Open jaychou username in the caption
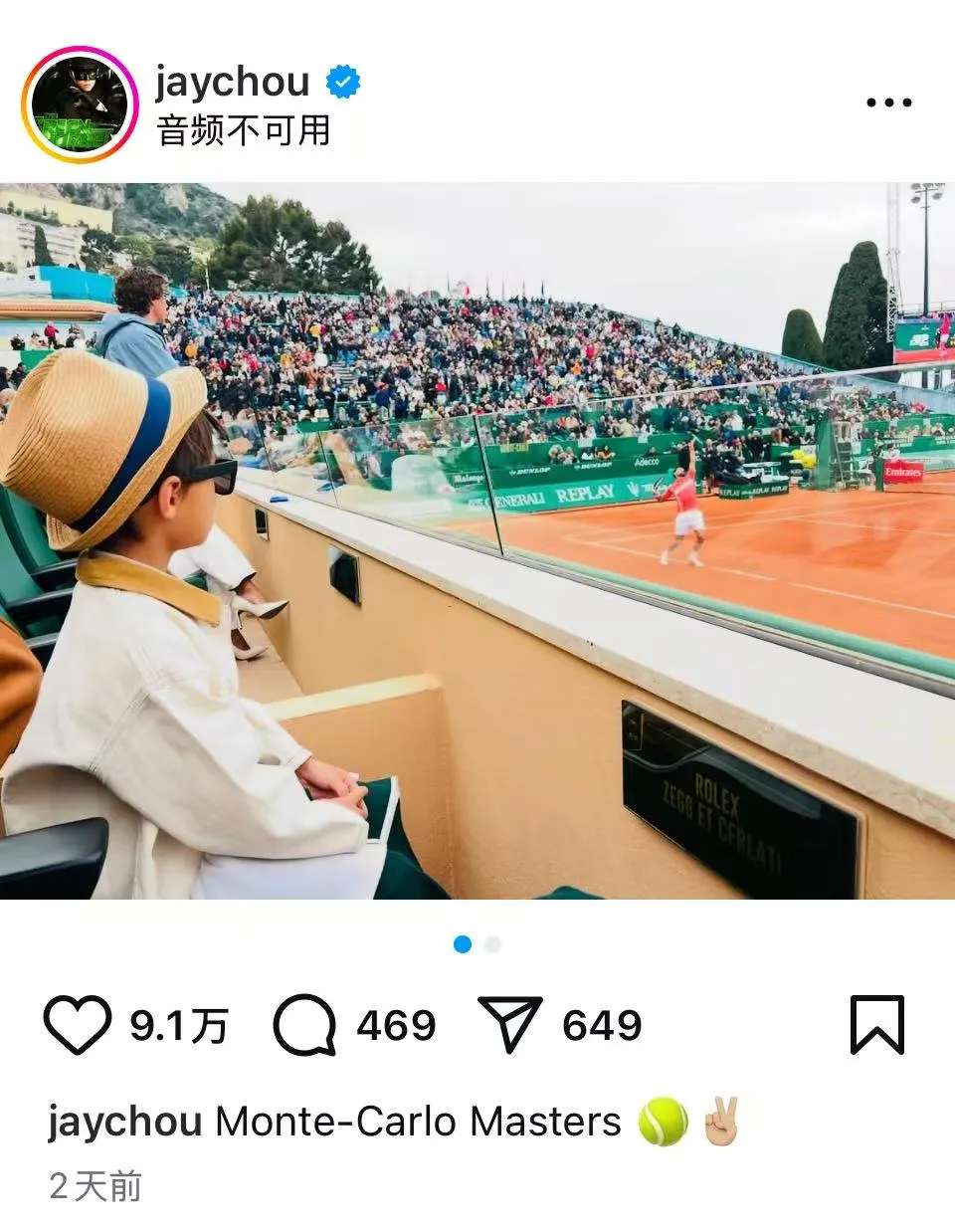Viewport: 955px width, 1232px height. 124,1122
